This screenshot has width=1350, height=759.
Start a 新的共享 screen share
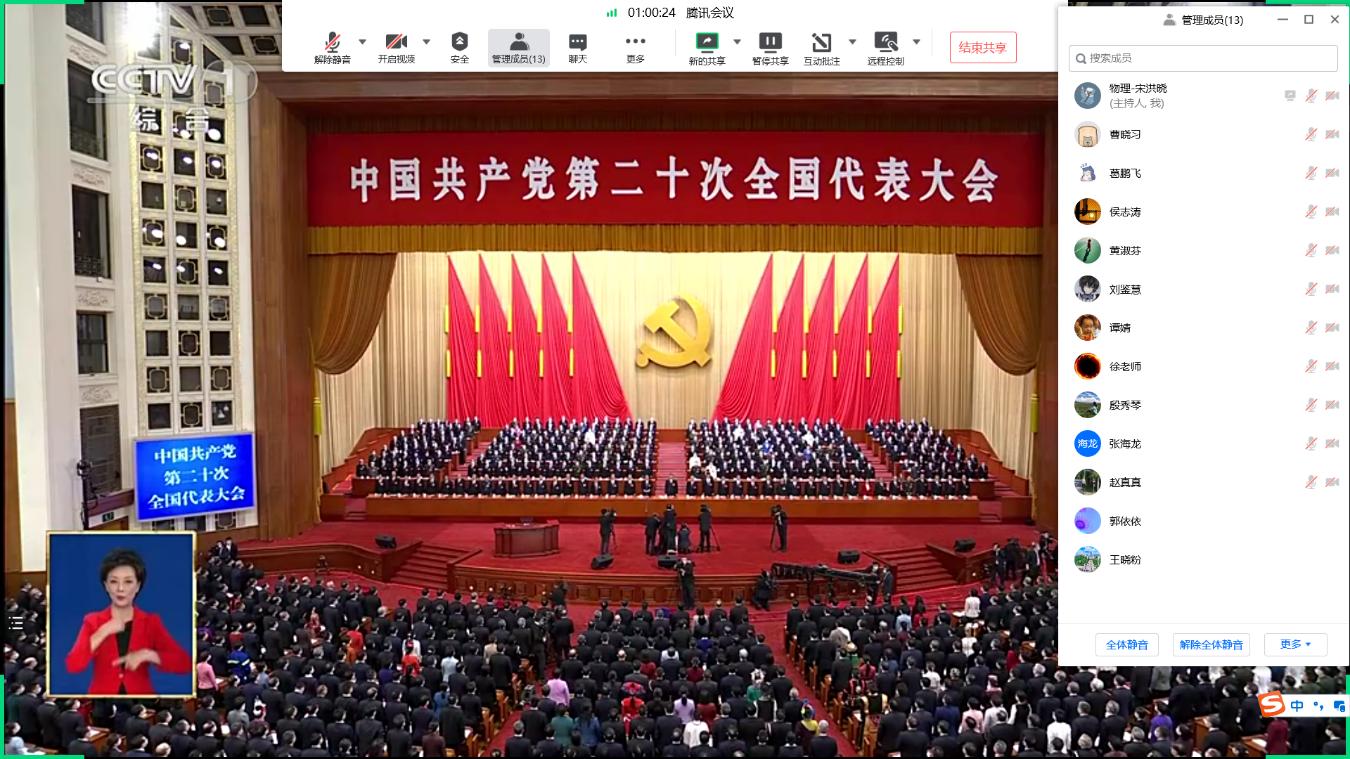point(707,47)
